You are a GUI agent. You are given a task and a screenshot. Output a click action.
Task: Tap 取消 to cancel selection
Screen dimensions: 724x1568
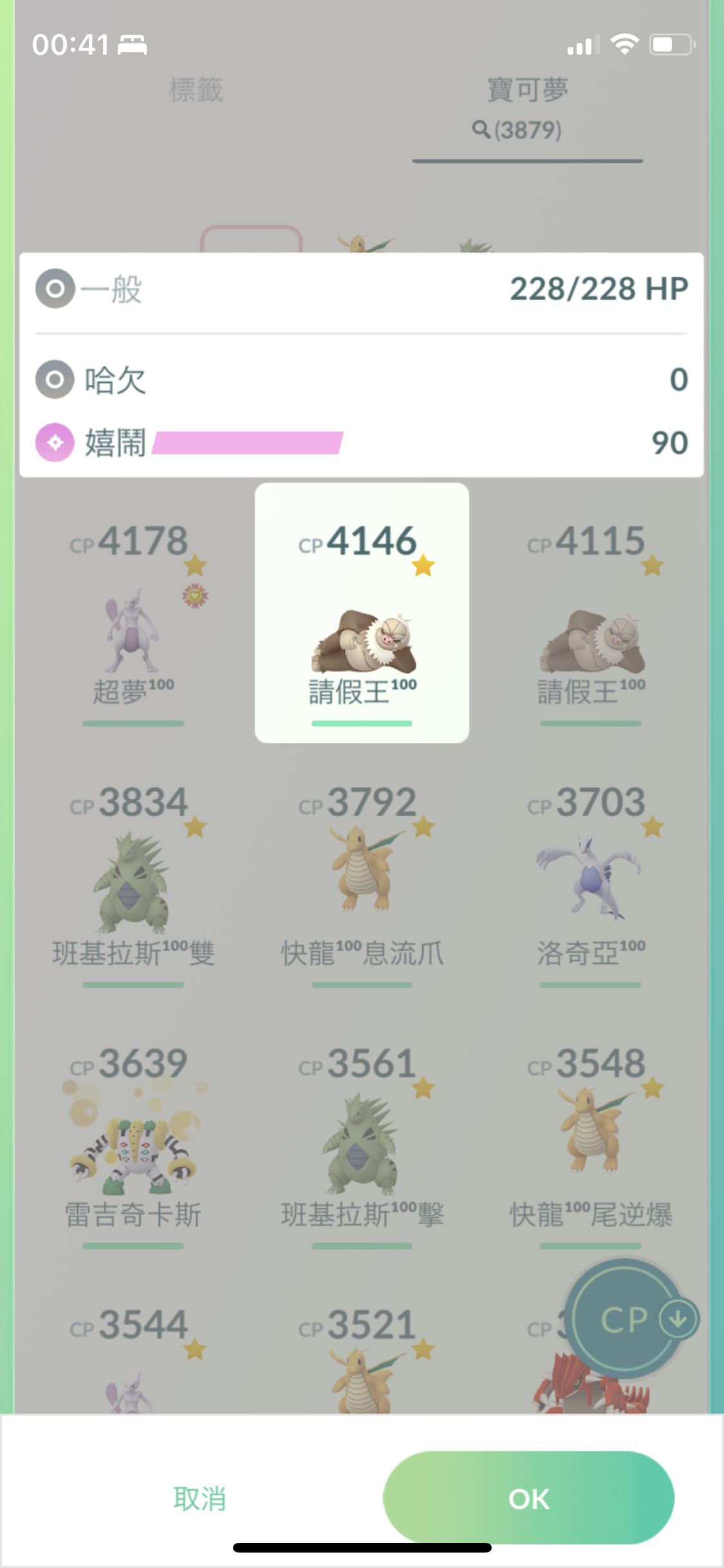coord(200,1498)
